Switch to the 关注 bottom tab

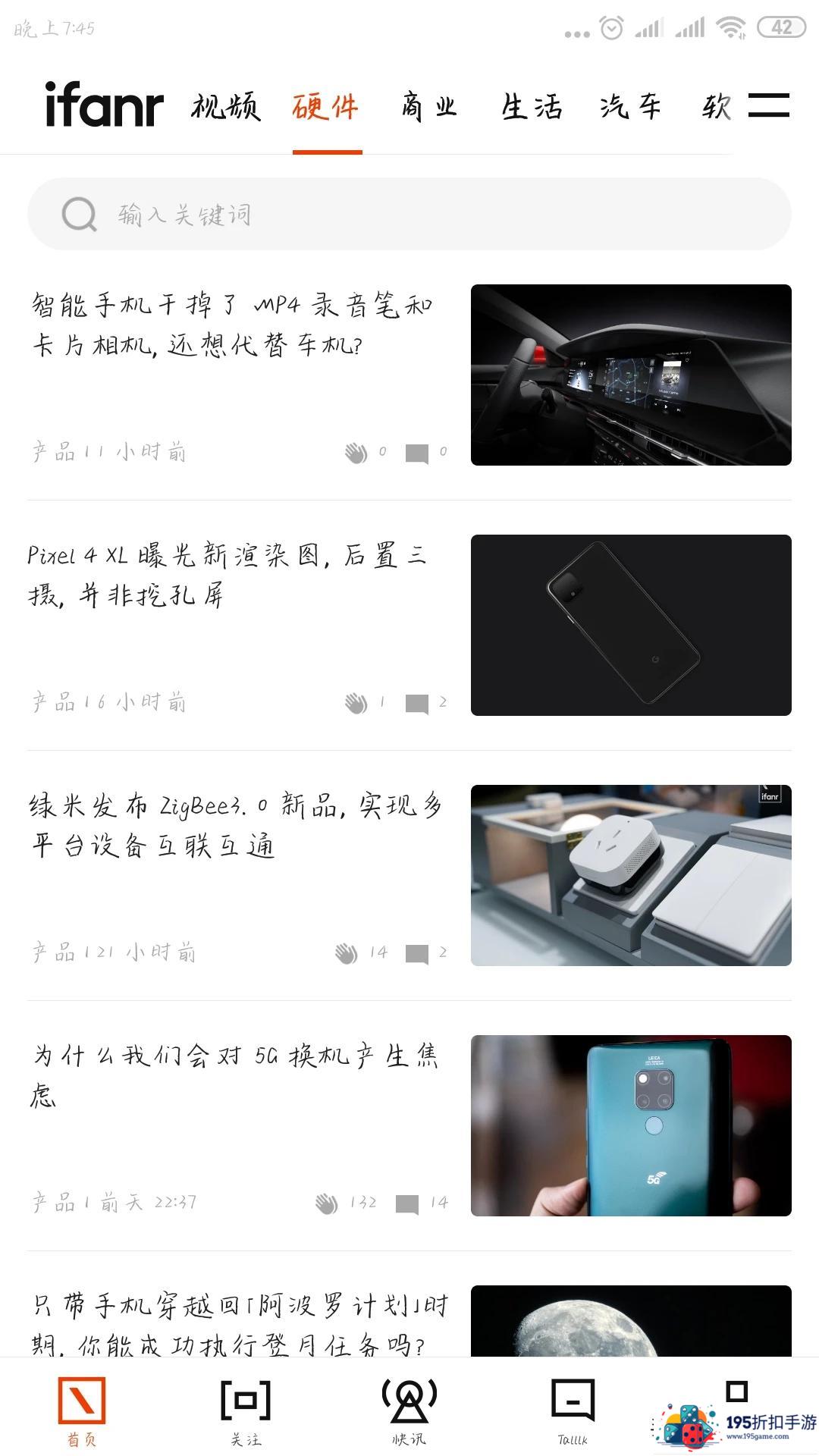tap(246, 1411)
